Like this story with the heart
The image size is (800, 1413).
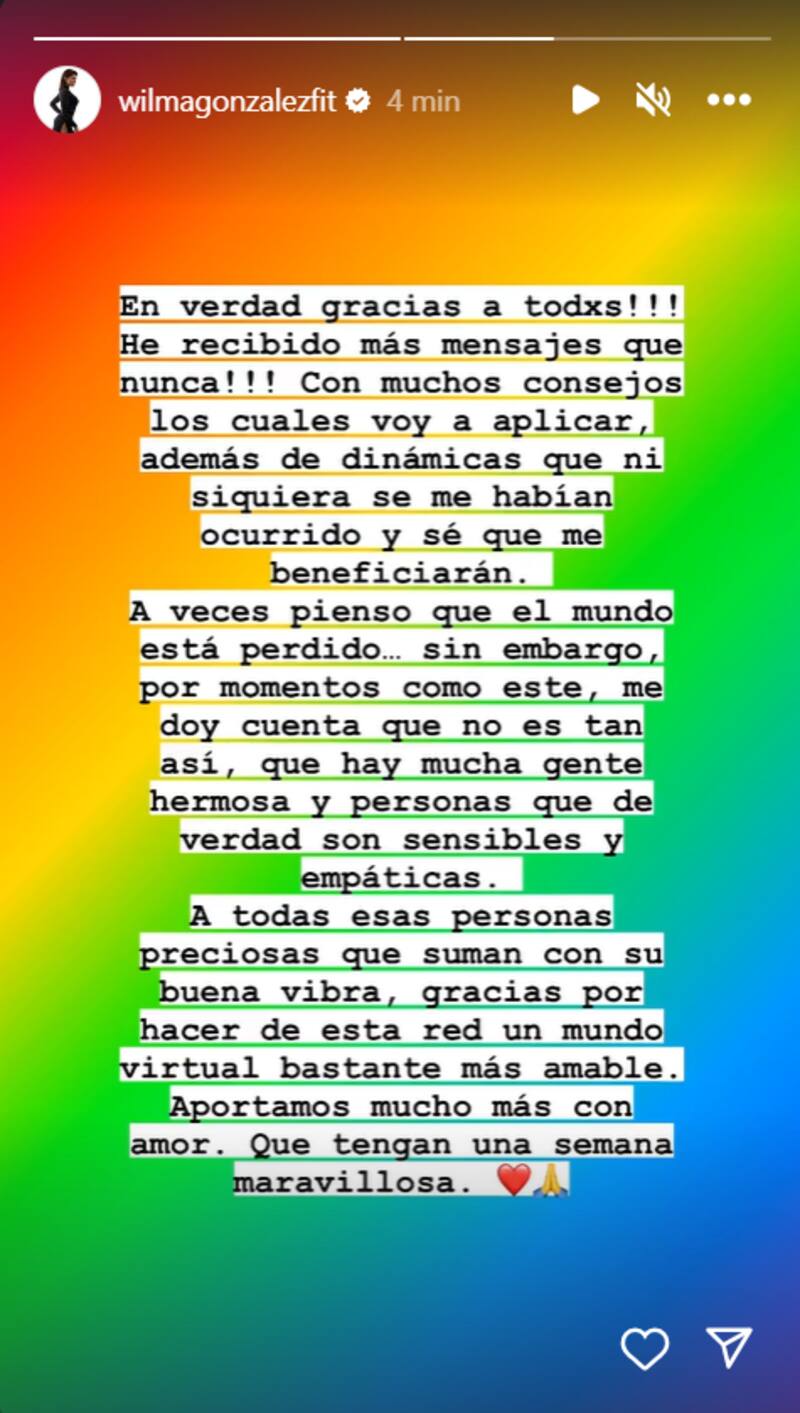point(644,1349)
